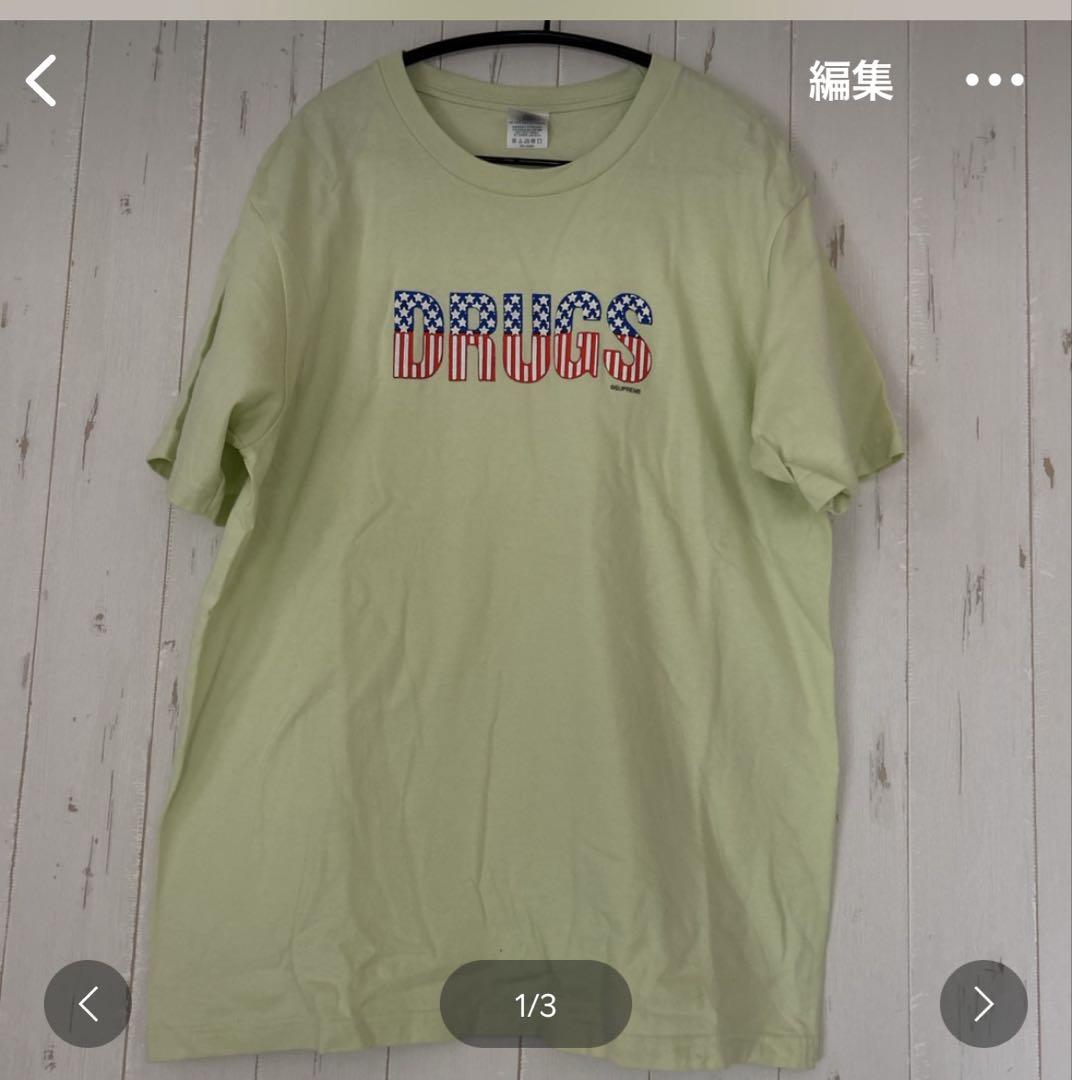
Task: Tap the 編集 edit button
Action: tap(850, 81)
